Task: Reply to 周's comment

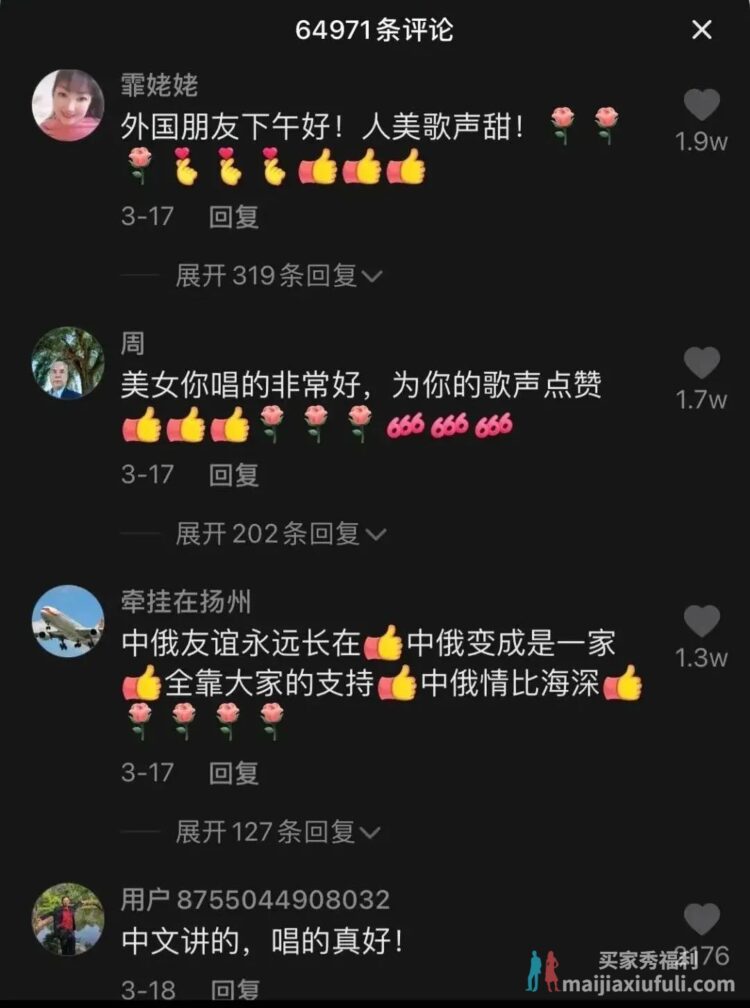Action: [234, 474]
